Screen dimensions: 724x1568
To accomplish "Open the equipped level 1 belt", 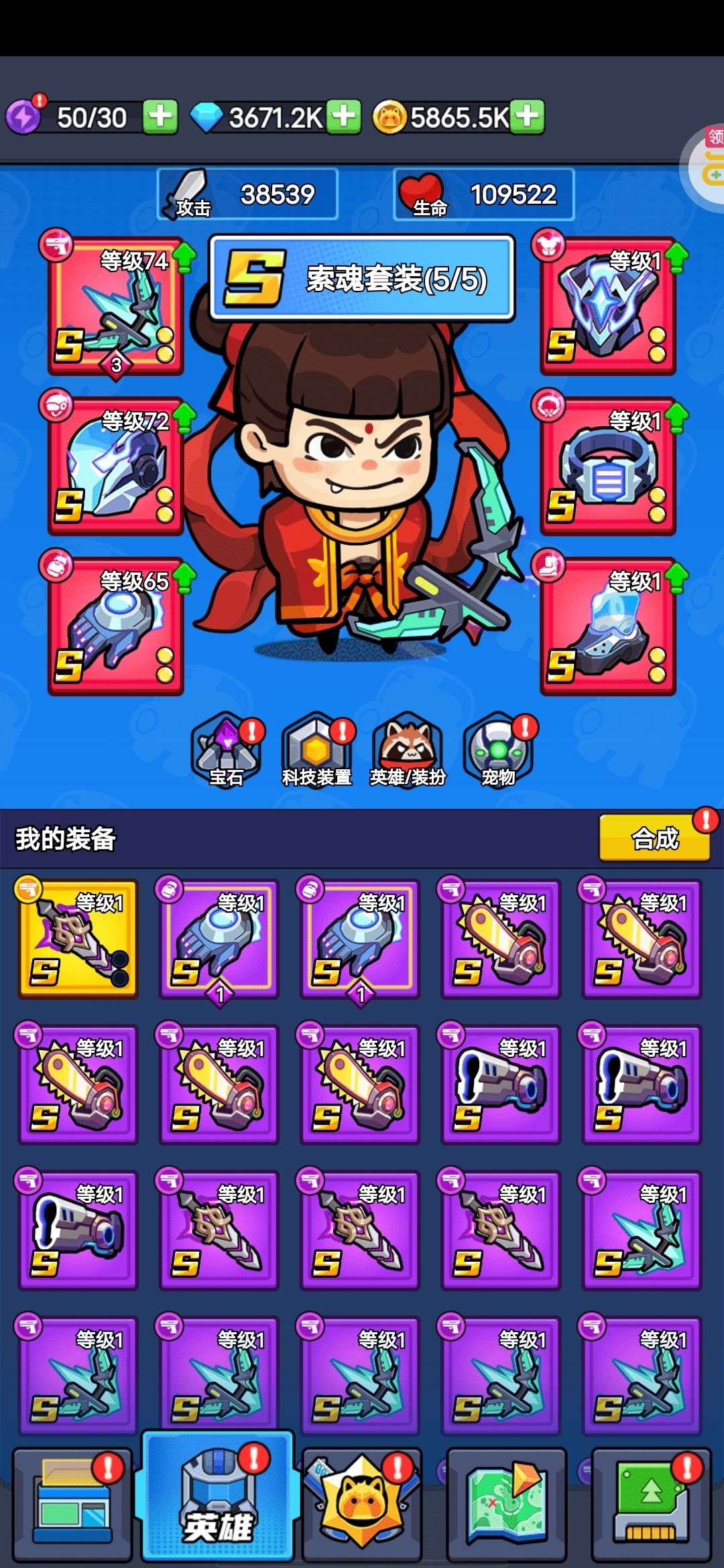I will 608,467.
